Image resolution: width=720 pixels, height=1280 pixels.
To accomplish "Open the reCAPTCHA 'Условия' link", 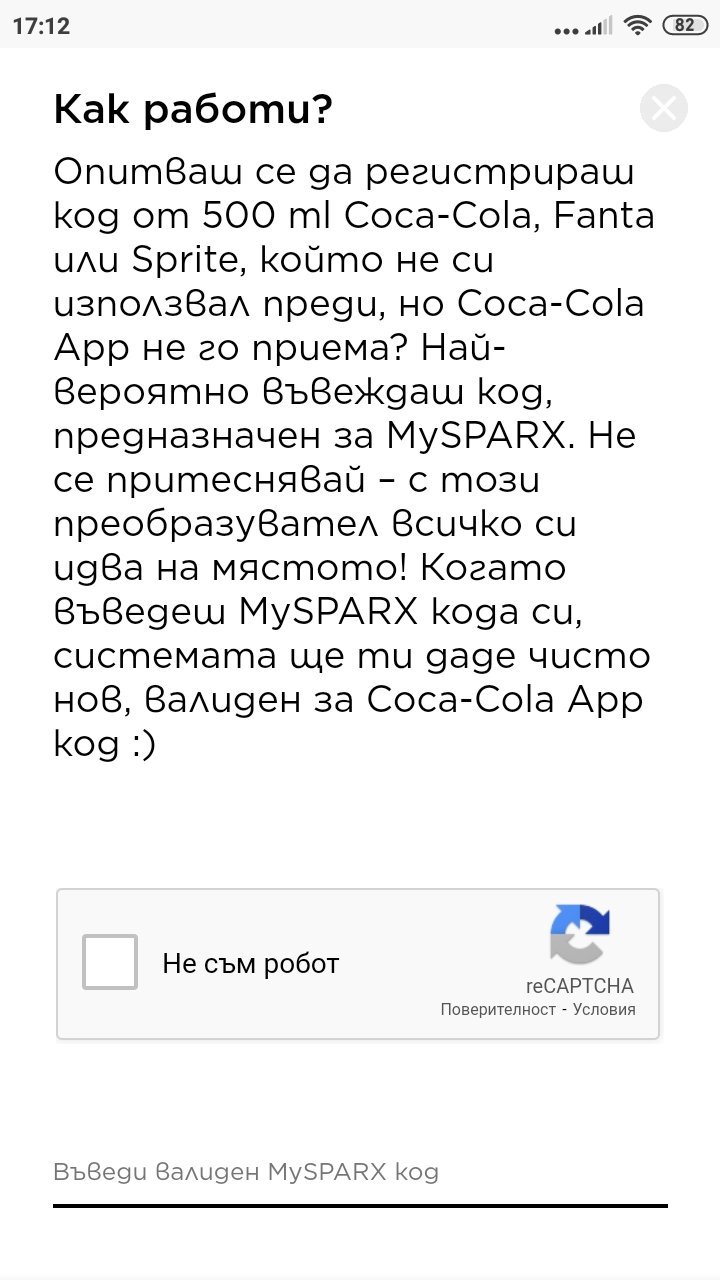I will click(604, 1009).
